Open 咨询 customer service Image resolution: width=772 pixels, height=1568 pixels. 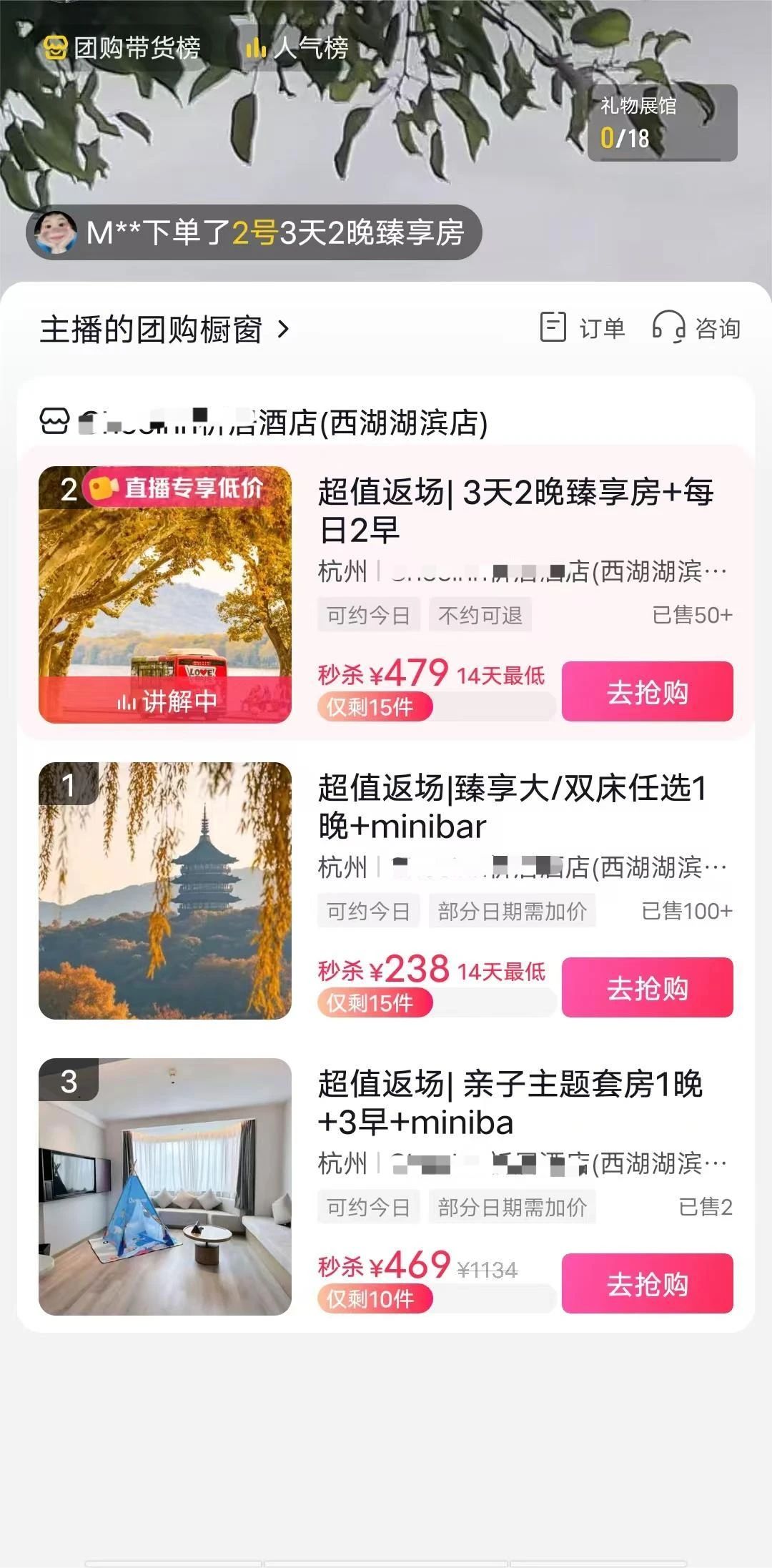point(697,329)
